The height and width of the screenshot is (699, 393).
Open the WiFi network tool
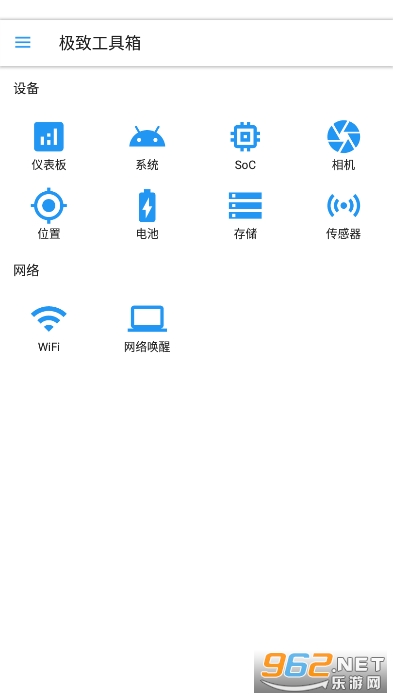pyautogui.click(x=49, y=329)
